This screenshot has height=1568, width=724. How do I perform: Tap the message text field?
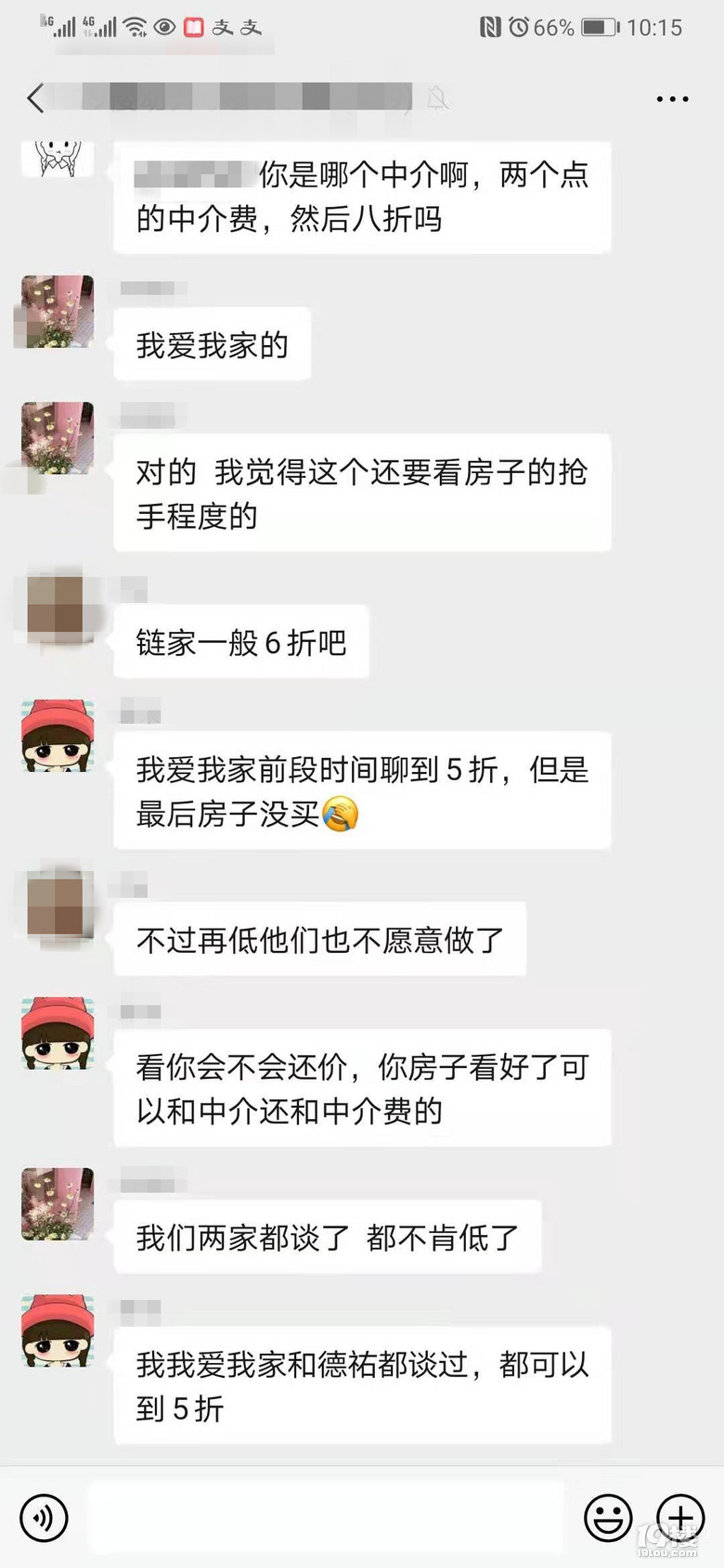(325, 1519)
